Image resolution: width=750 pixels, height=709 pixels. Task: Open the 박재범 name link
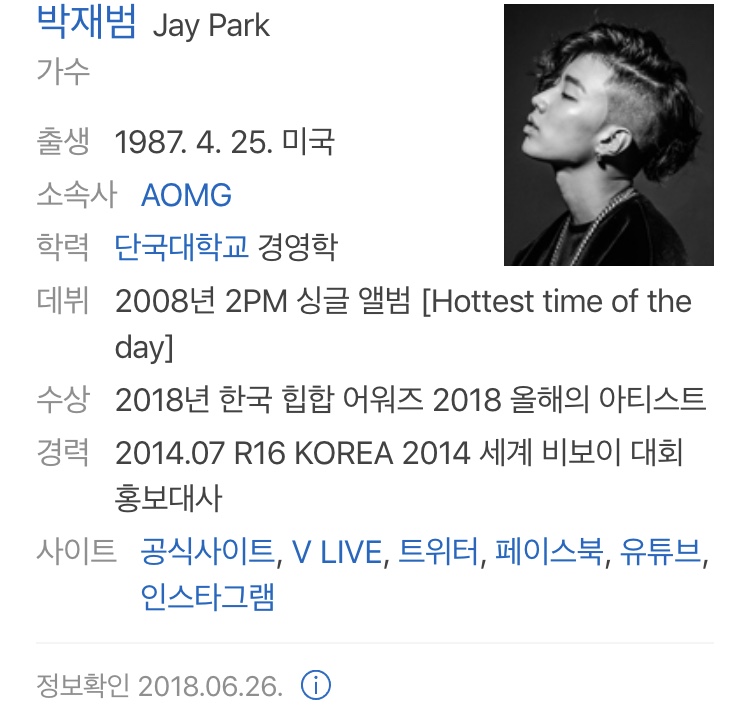point(86,22)
